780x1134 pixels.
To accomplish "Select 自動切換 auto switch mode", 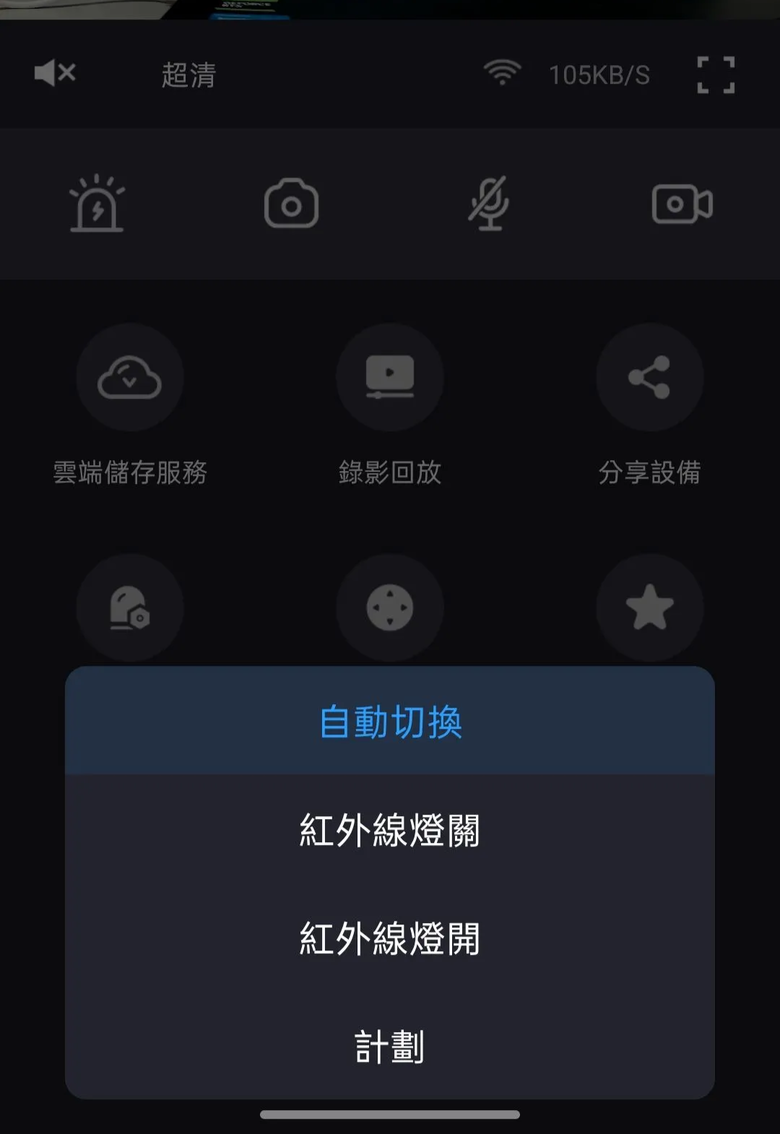I will pos(389,722).
